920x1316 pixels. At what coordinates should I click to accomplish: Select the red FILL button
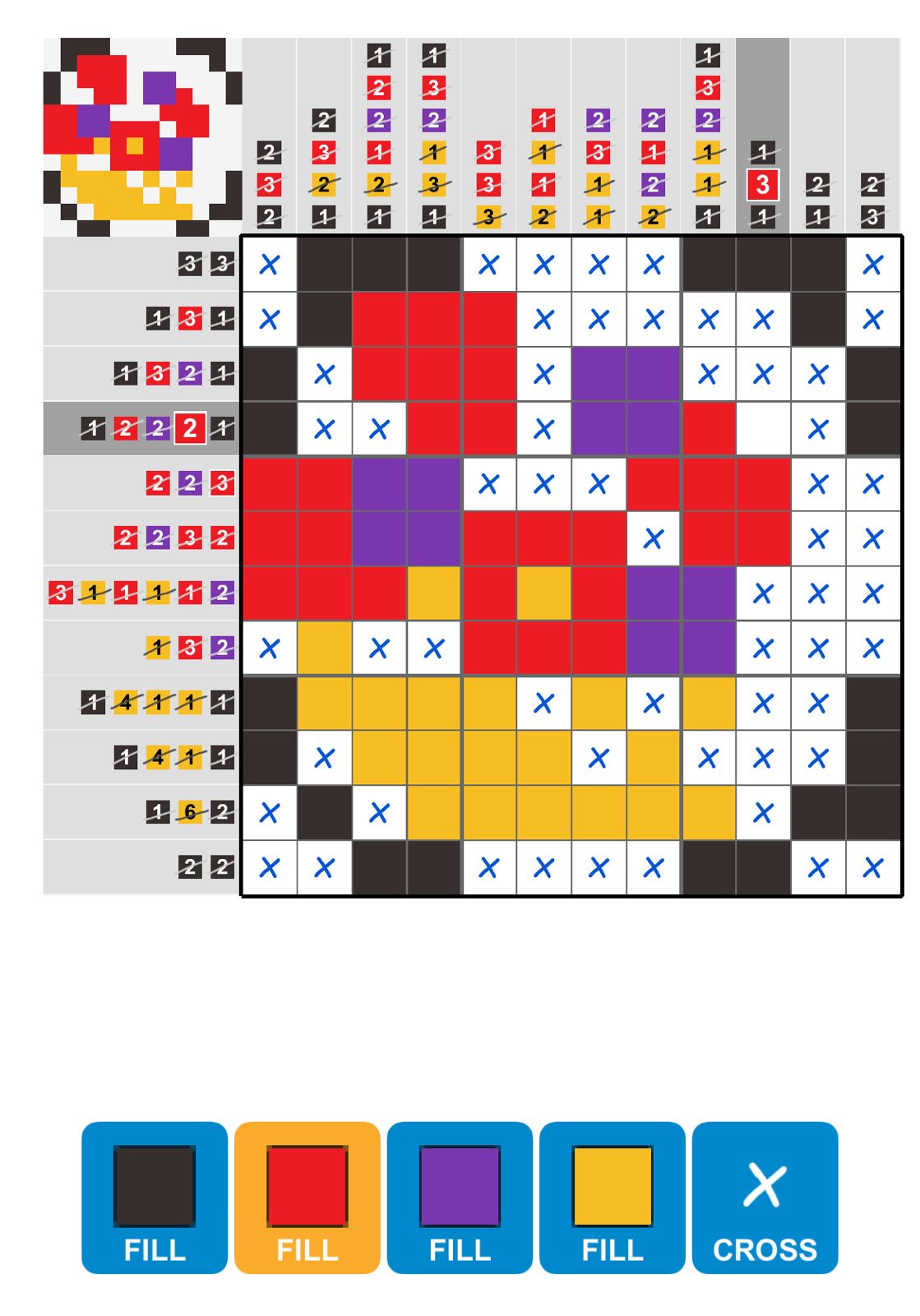[307, 1198]
